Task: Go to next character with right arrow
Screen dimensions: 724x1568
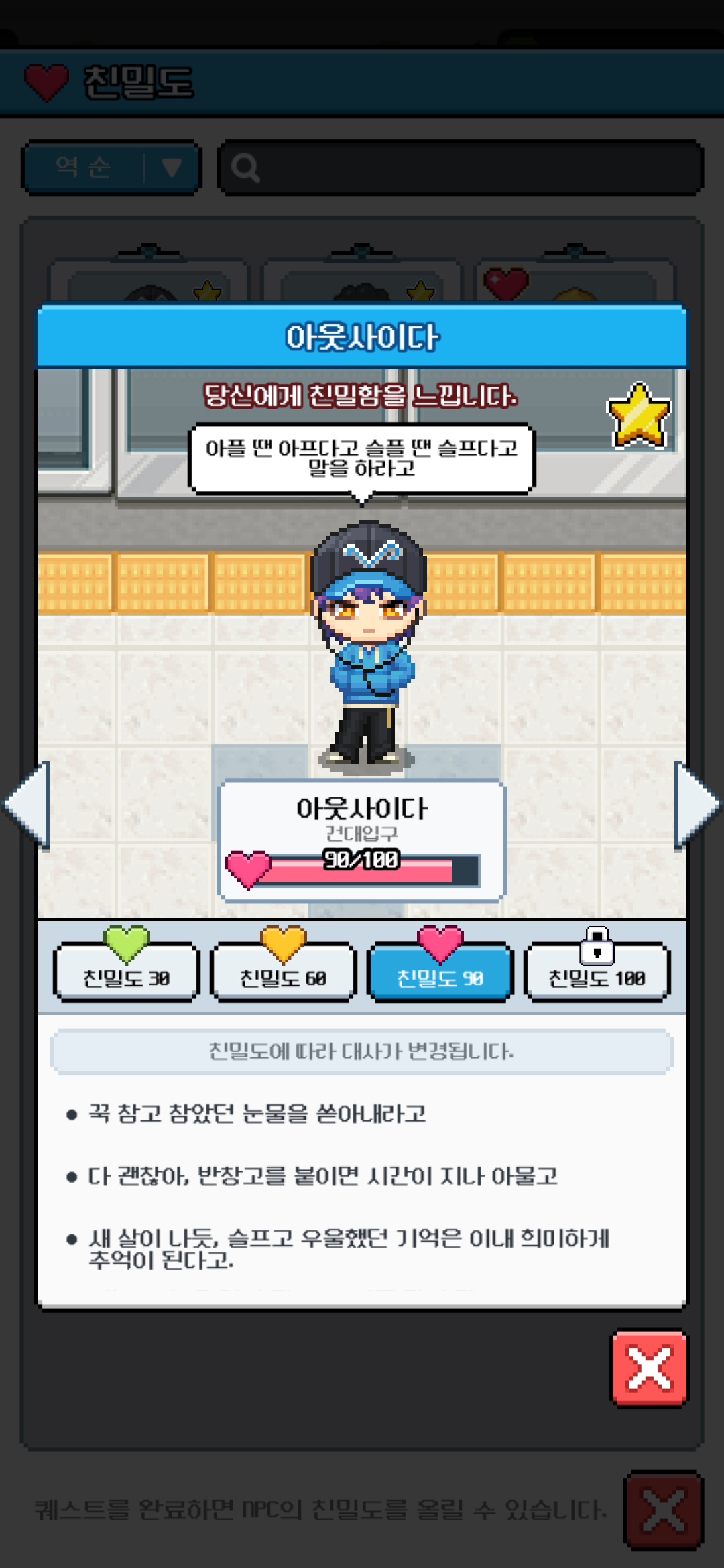Action: pos(696,804)
